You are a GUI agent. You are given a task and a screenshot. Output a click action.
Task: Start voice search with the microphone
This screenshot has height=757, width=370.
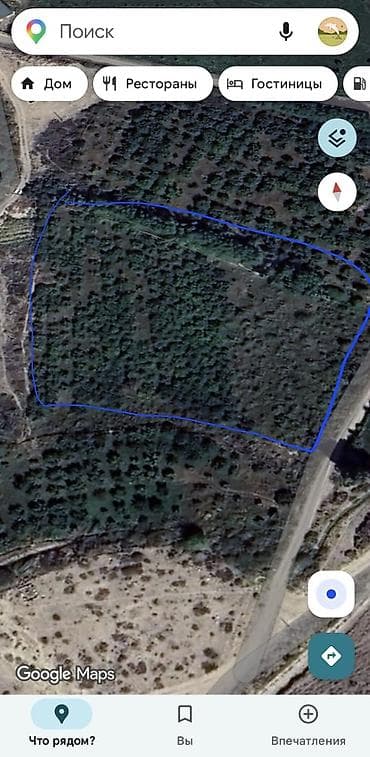286,32
